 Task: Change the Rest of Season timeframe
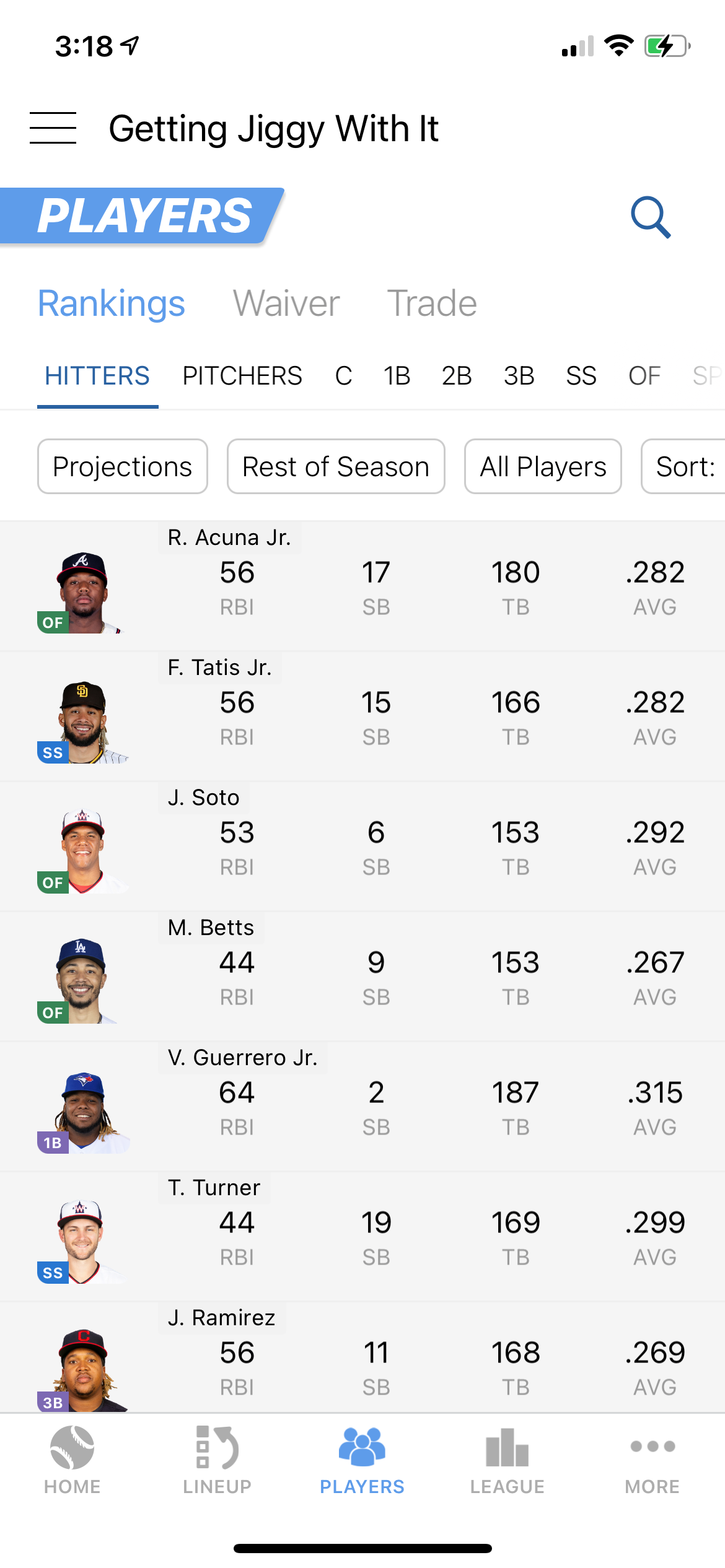[336, 466]
